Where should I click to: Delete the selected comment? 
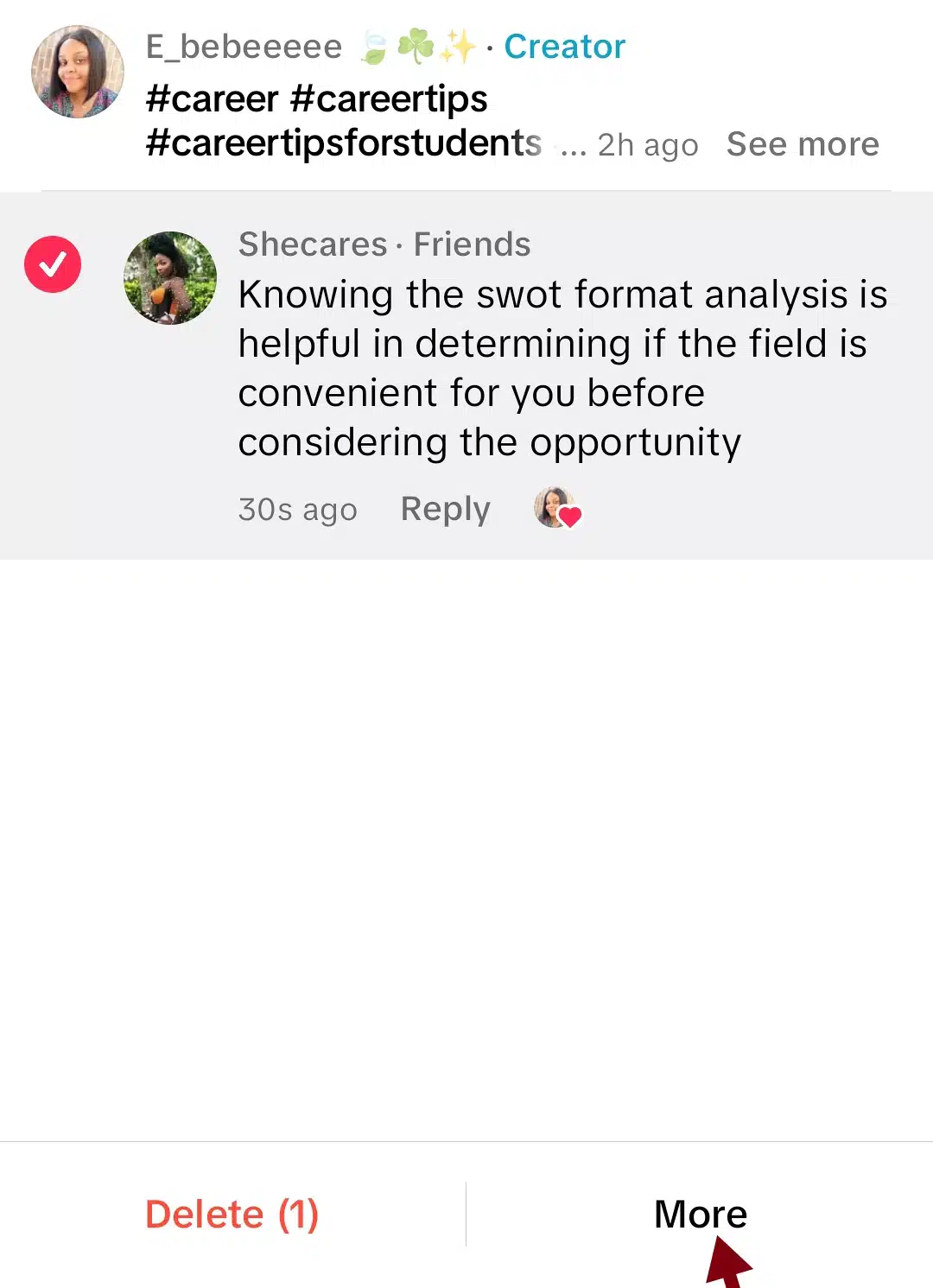pos(232,1214)
